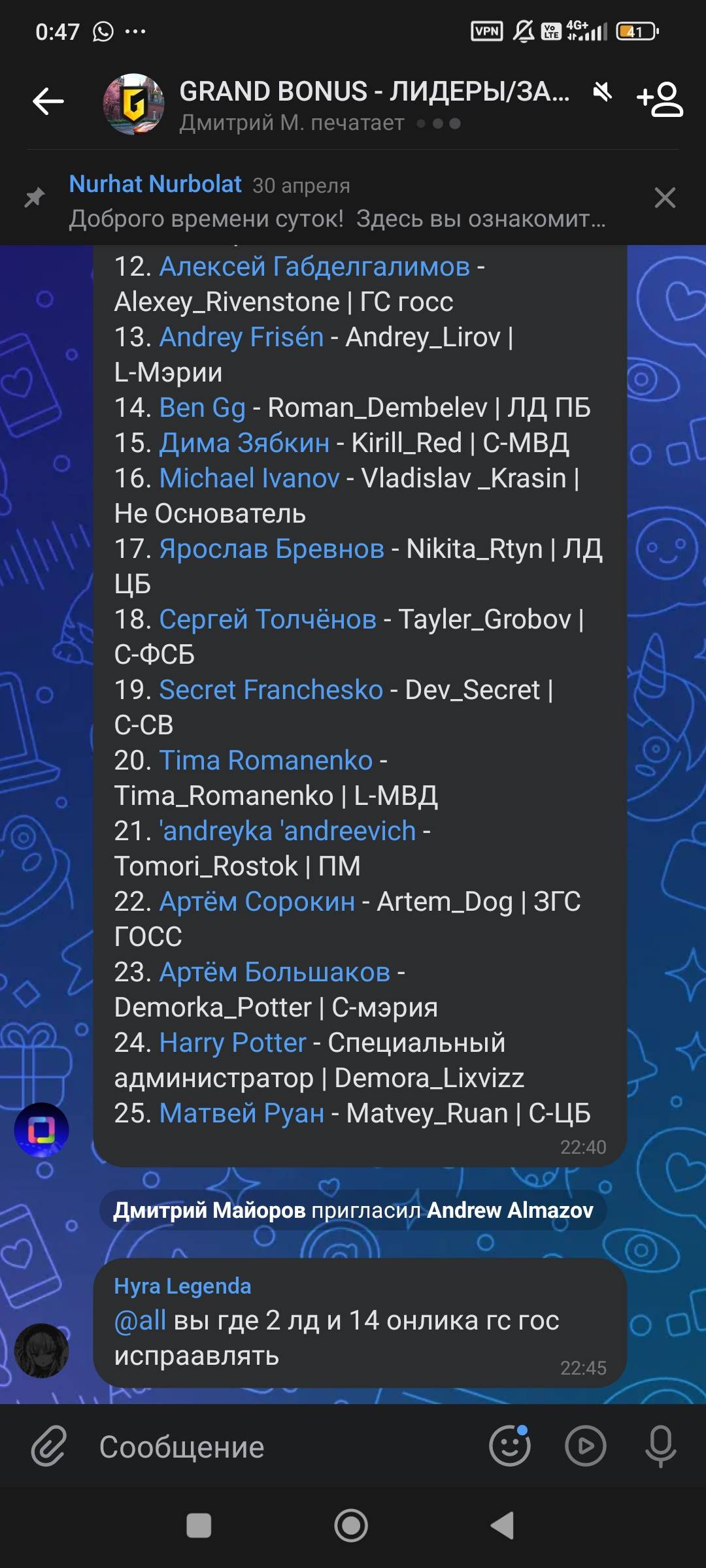
Task: Open Harry Potter's profile link
Action: (232, 1043)
